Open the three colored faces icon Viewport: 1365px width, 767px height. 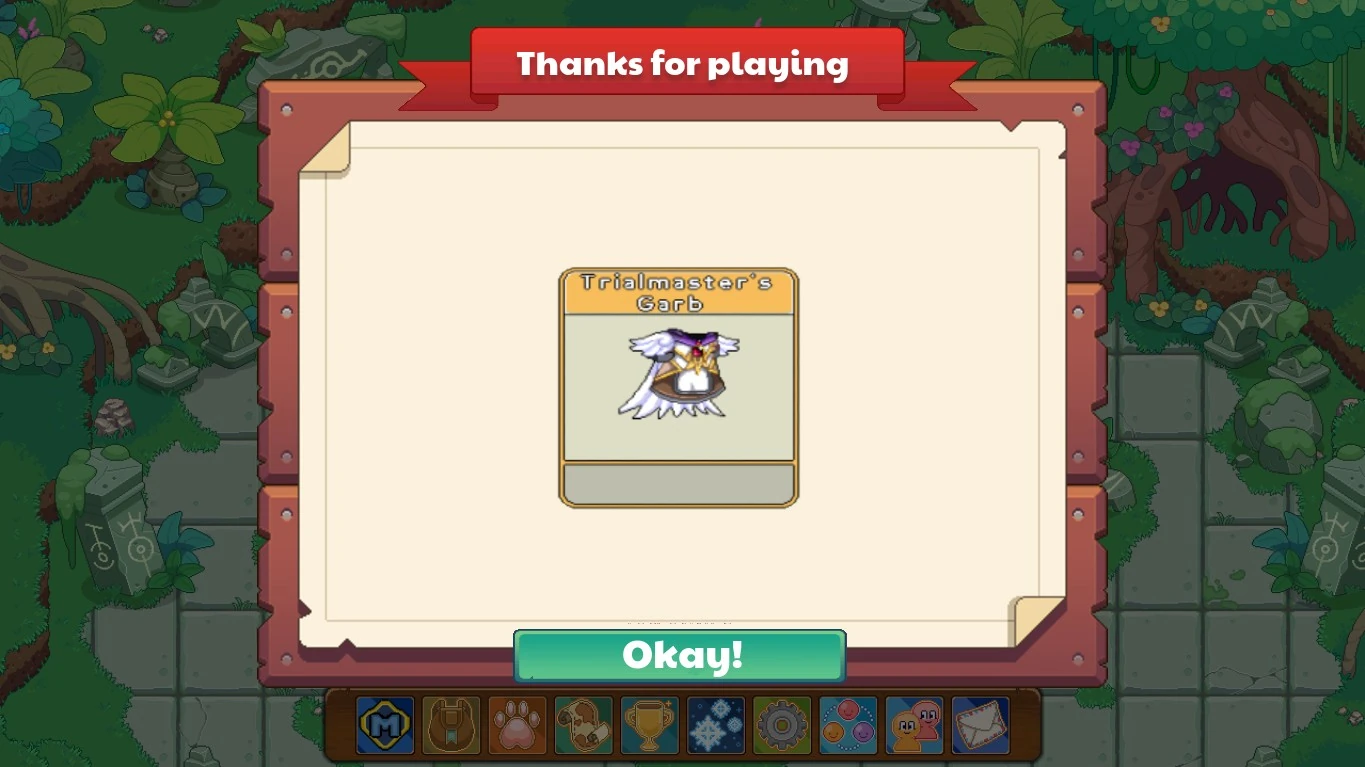click(x=848, y=726)
